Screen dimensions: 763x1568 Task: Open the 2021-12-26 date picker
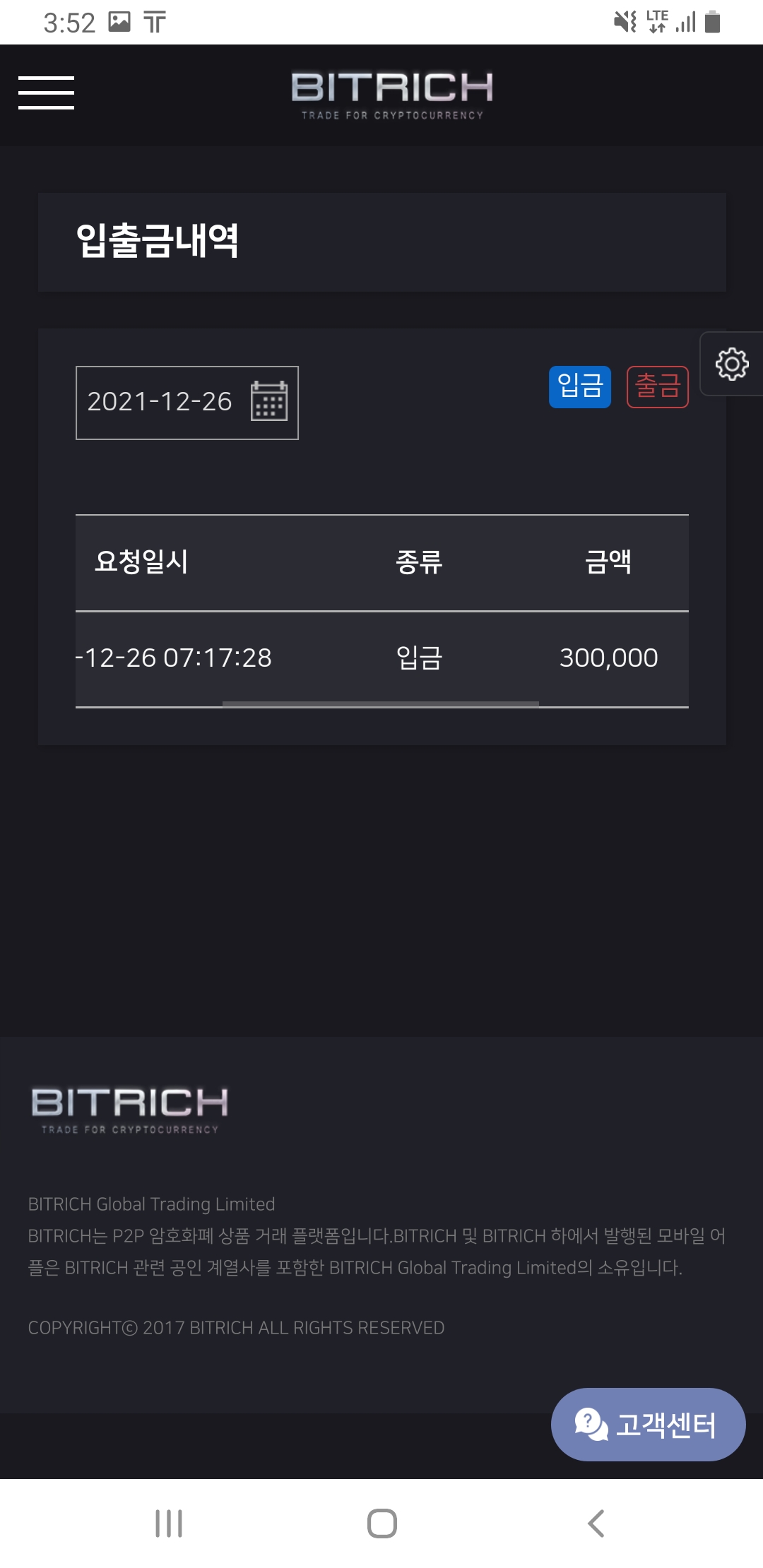point(187,403)
